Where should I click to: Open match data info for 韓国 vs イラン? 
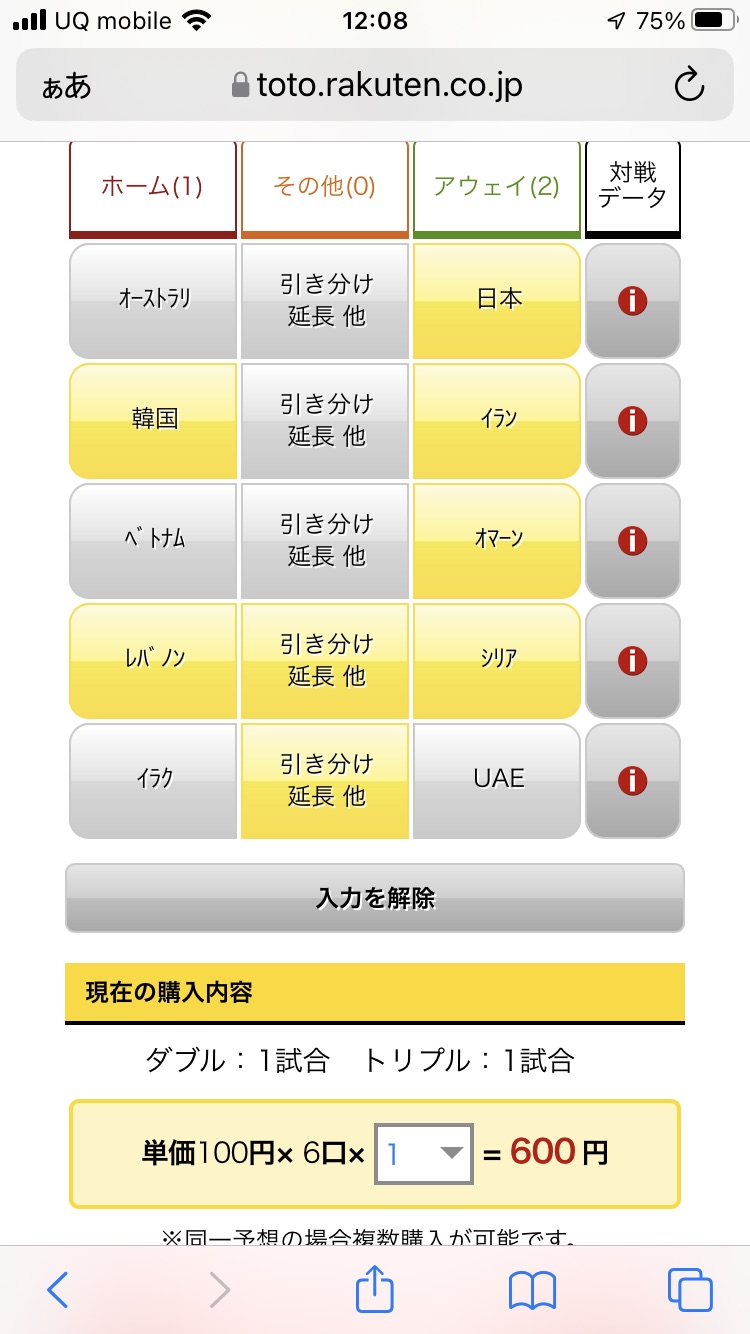click(x=633, y=421)
